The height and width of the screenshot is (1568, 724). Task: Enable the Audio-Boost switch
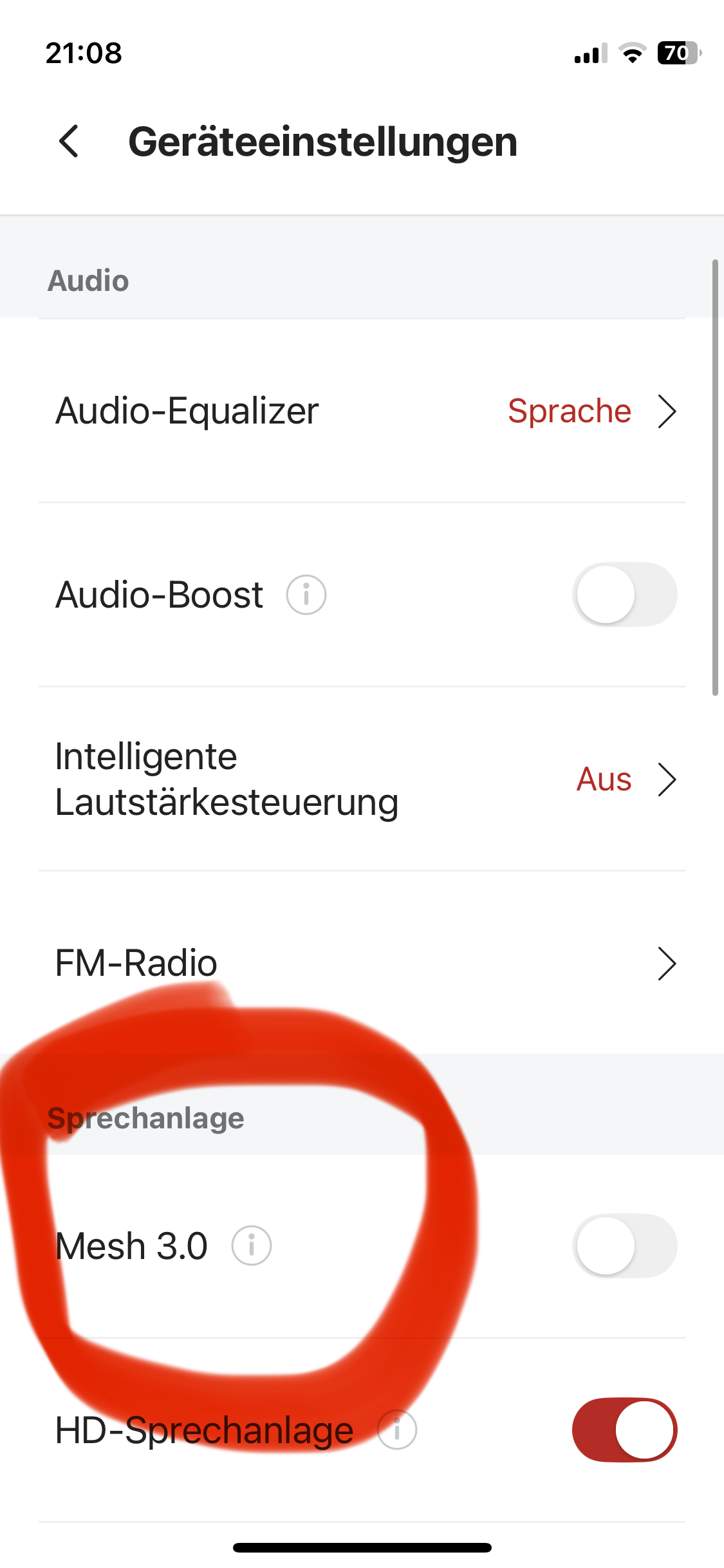[624, 595]
